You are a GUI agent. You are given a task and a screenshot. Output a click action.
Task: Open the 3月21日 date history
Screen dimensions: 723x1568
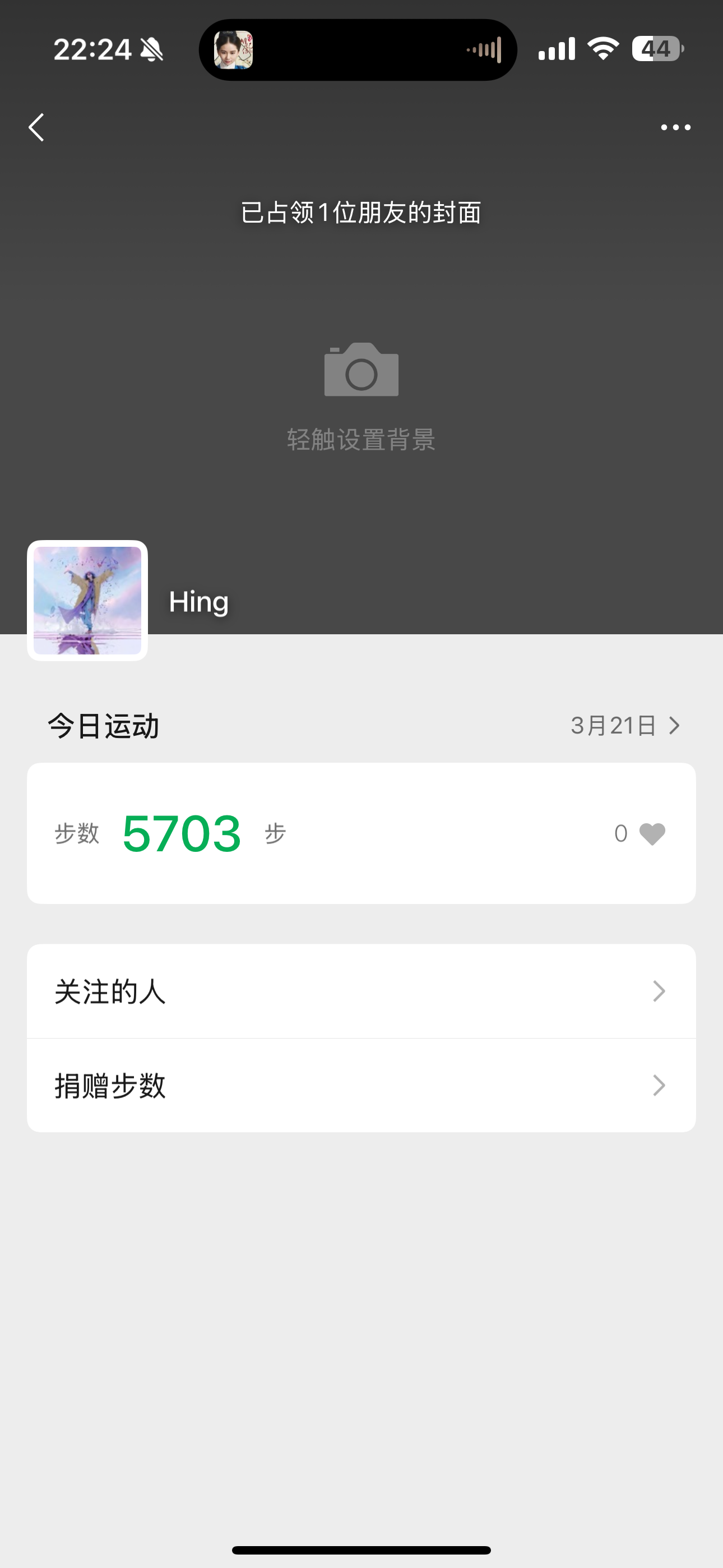[624, 726]
